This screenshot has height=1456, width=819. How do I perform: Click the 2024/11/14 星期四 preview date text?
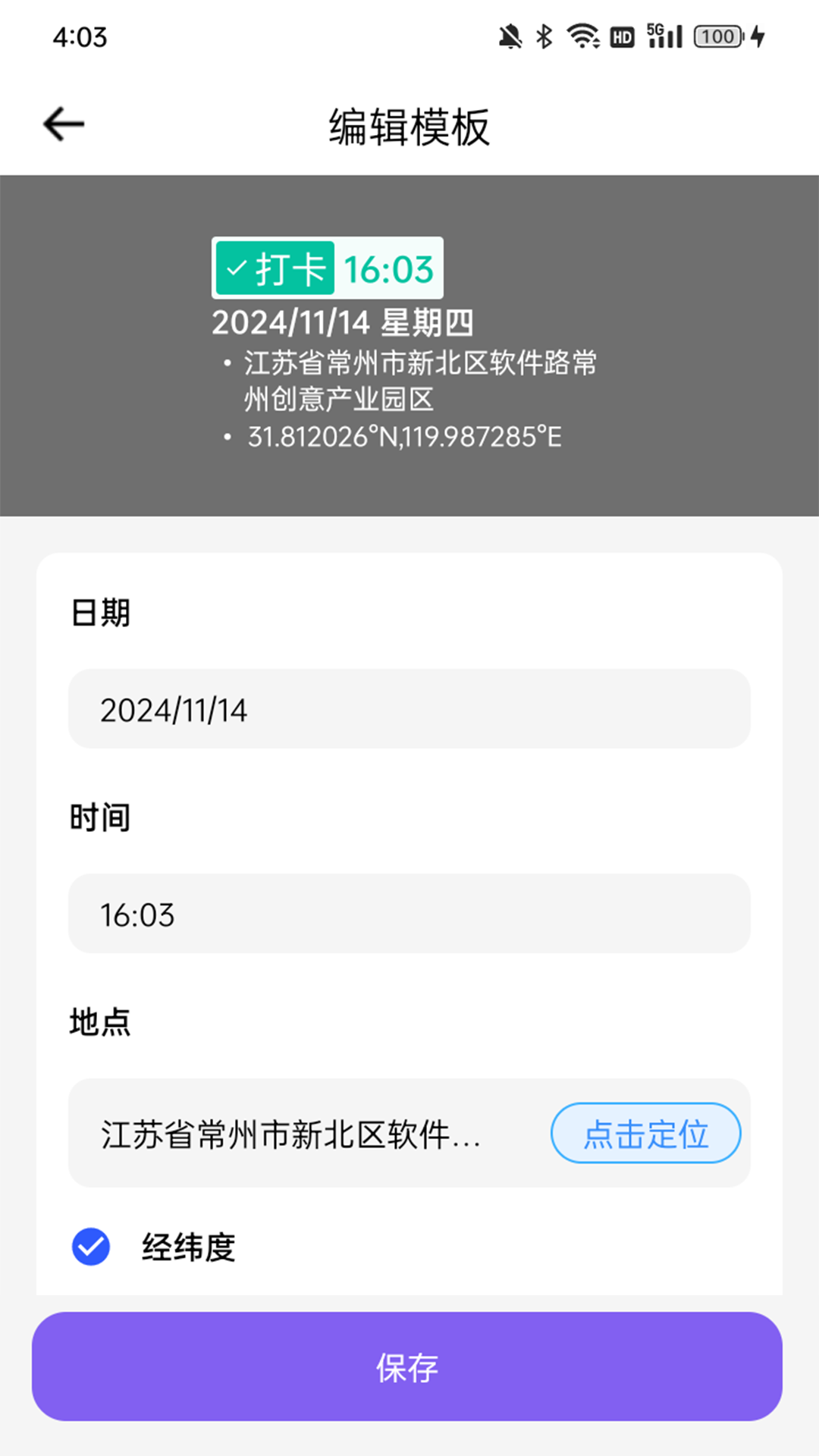[x=342, y=322]
